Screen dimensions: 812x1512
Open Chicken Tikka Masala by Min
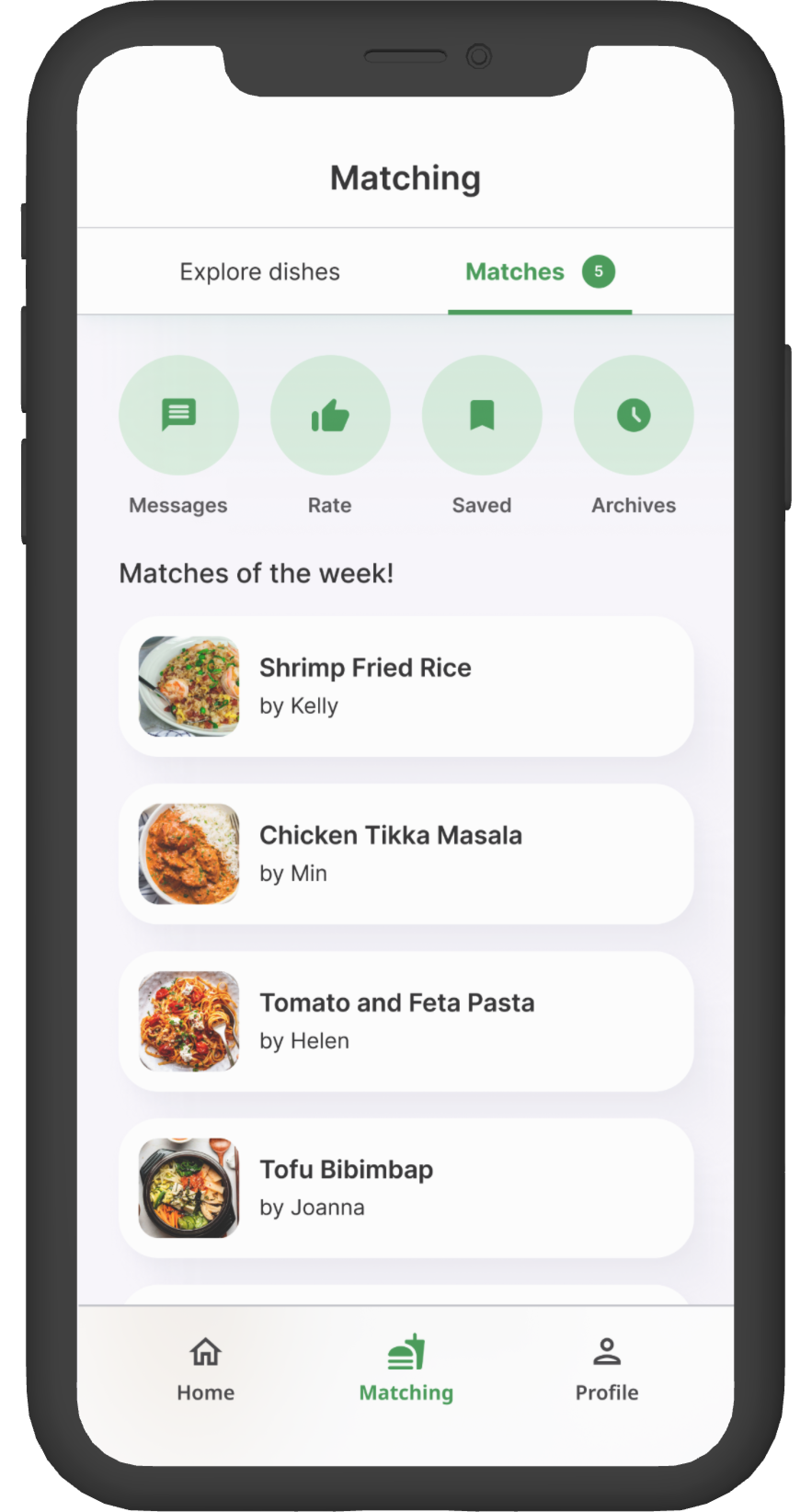(x=406, y=853)
